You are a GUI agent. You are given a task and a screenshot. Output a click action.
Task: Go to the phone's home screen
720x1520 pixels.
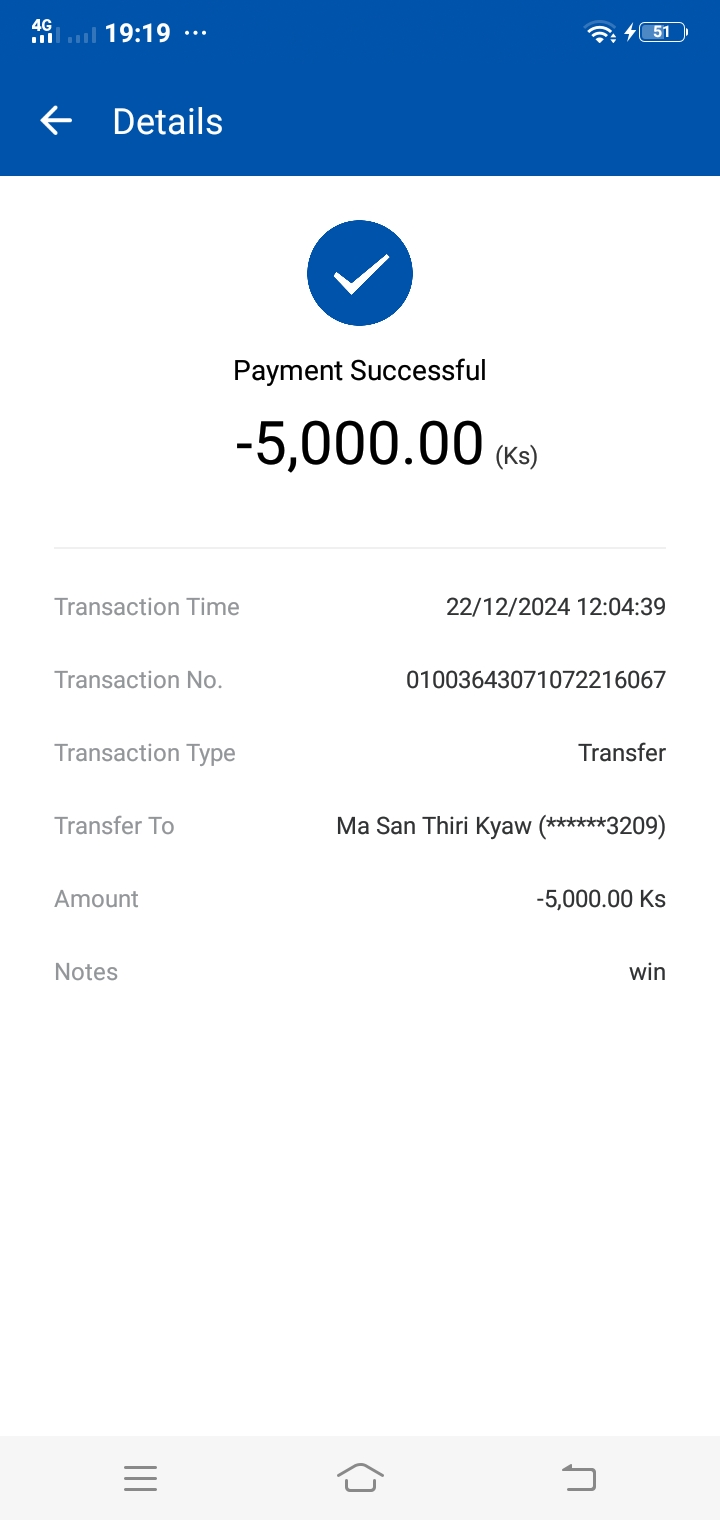tap(360, 1477)
